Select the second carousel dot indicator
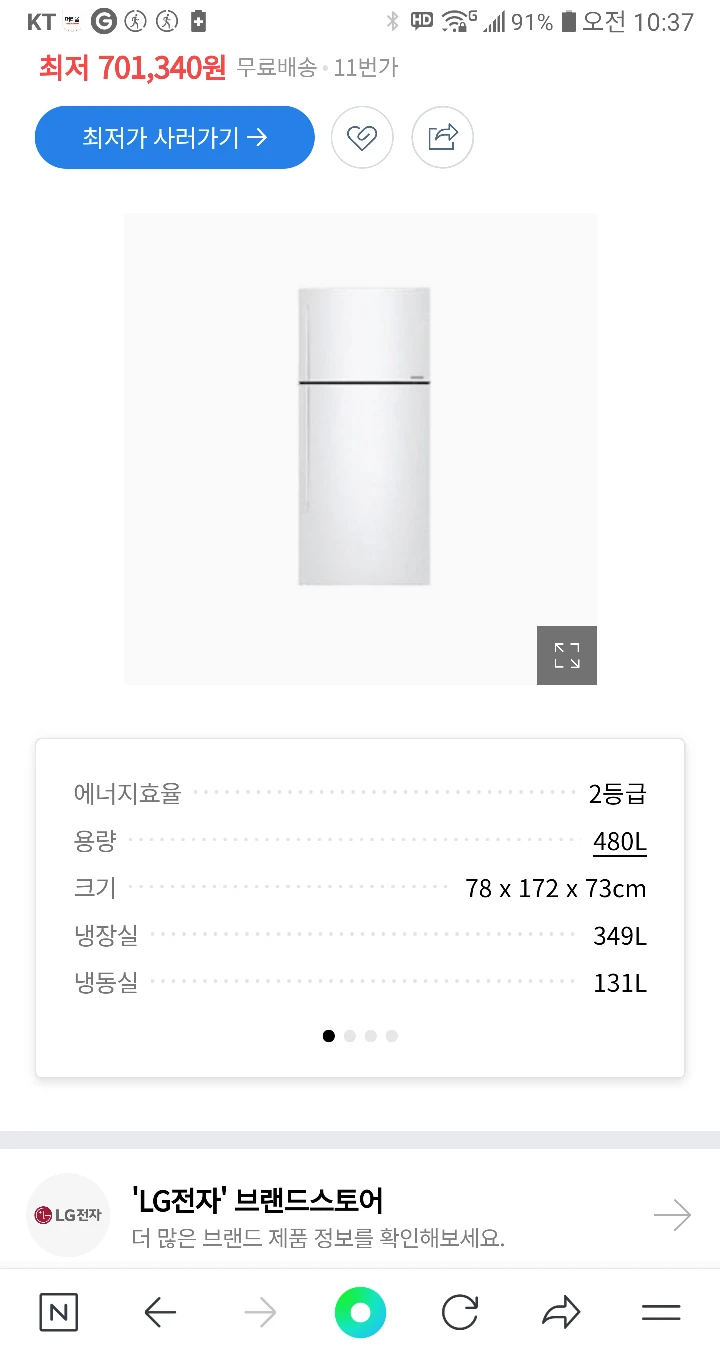The height and width of the screenshot is (1356, 720). pos(350,1036)
